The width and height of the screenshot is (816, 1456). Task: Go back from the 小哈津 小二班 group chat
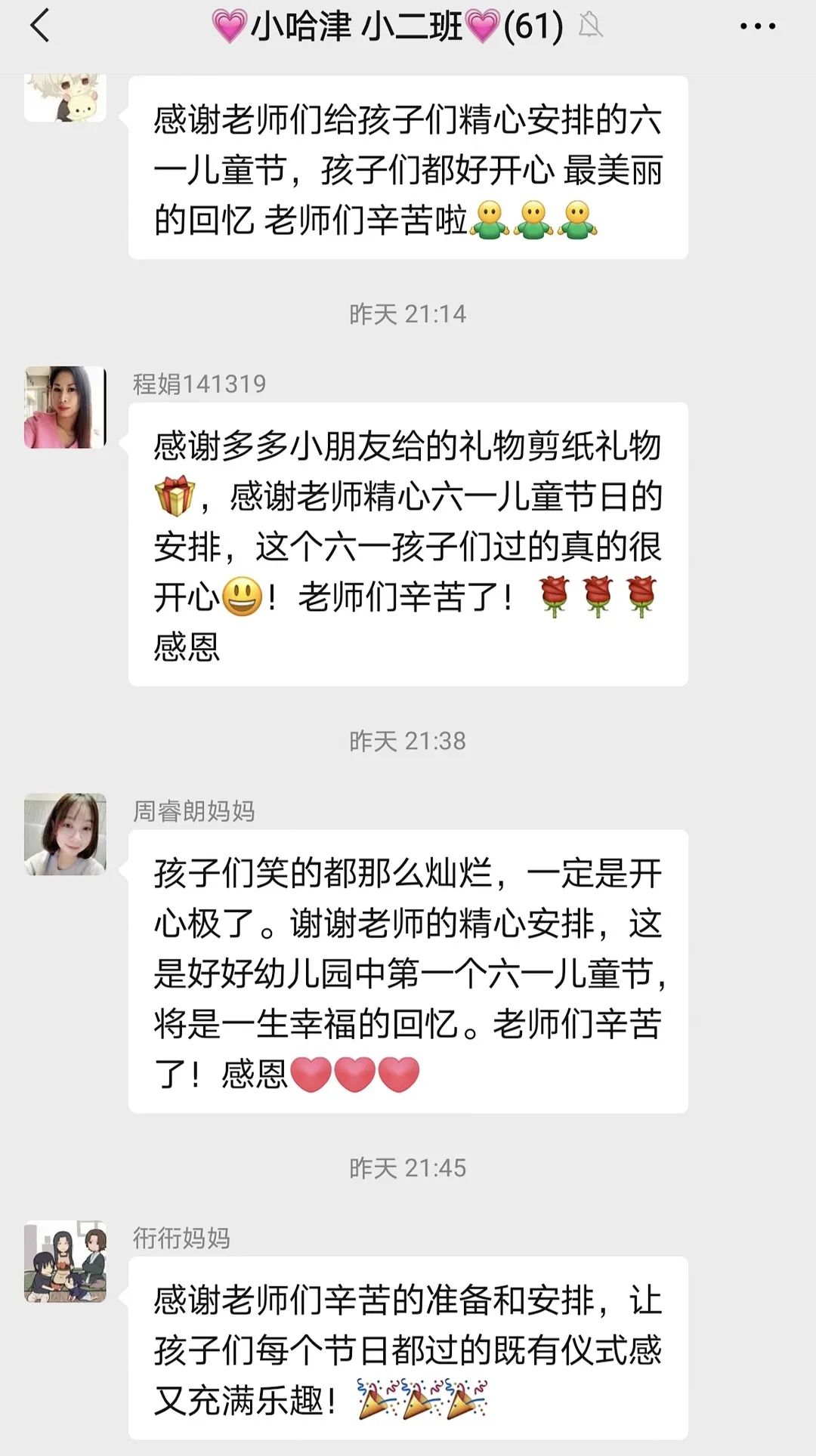pos(40,26)
